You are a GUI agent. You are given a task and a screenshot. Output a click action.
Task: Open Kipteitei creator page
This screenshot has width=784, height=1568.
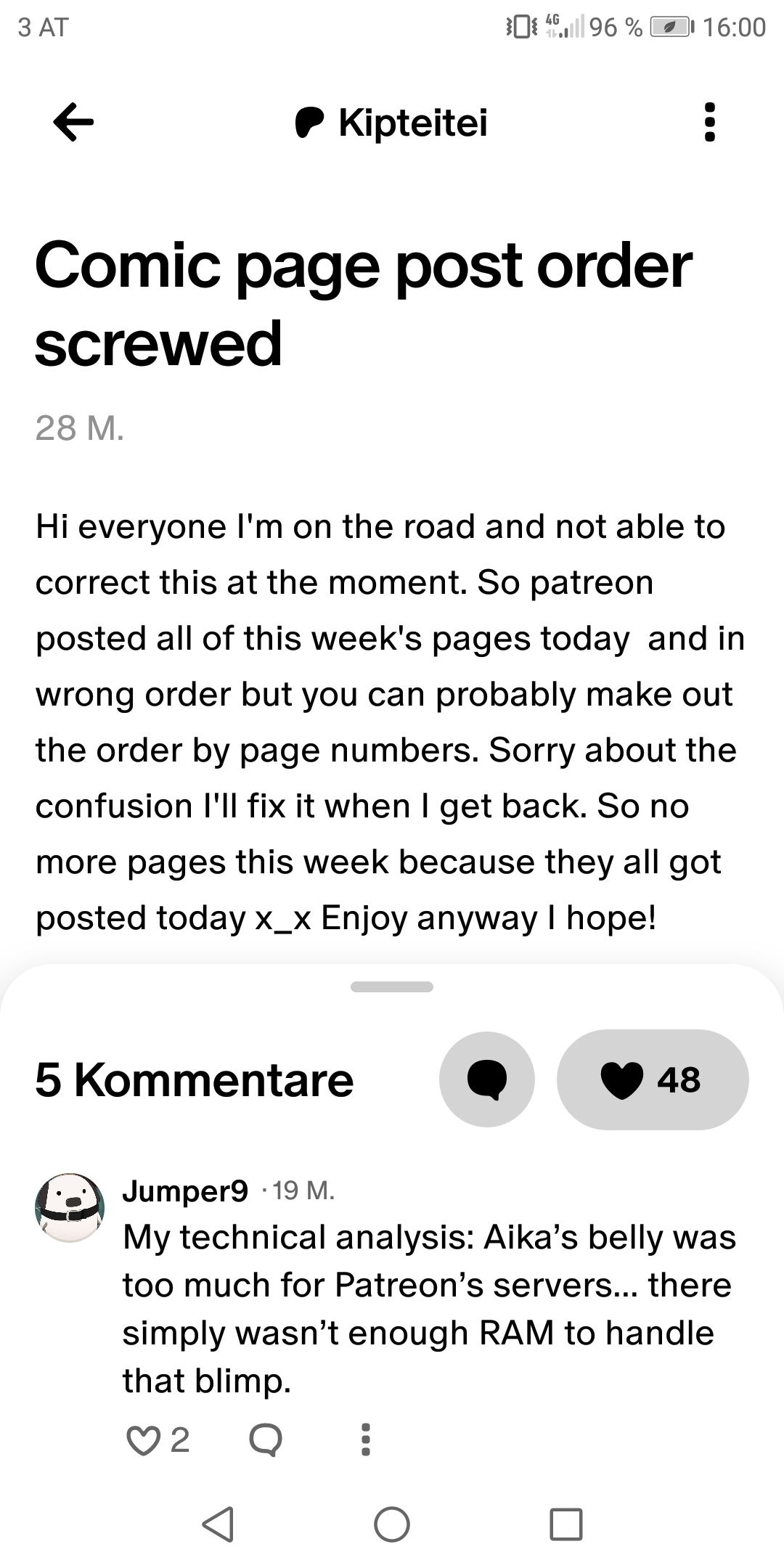pyautogui.click(x=392, y=122)
